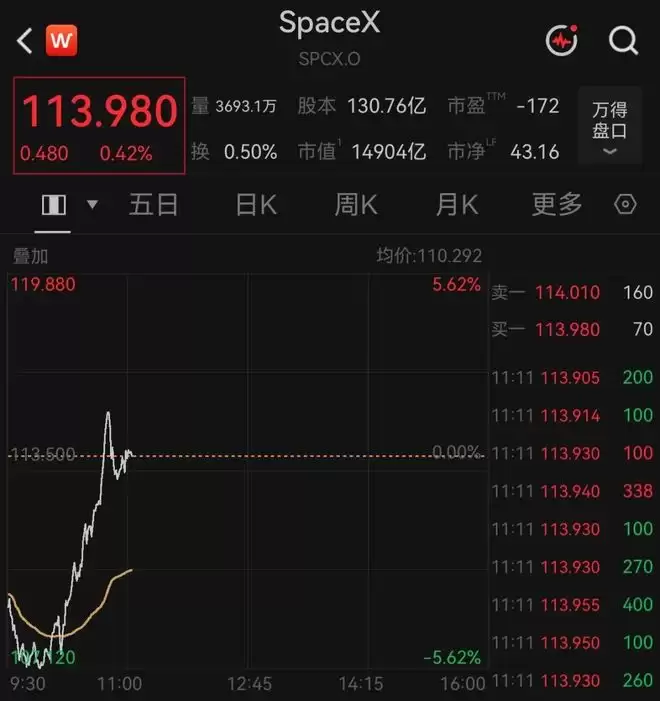Tap 叠加 to overlay another stock
The image size is (660, 701).
tap(30, 257)
